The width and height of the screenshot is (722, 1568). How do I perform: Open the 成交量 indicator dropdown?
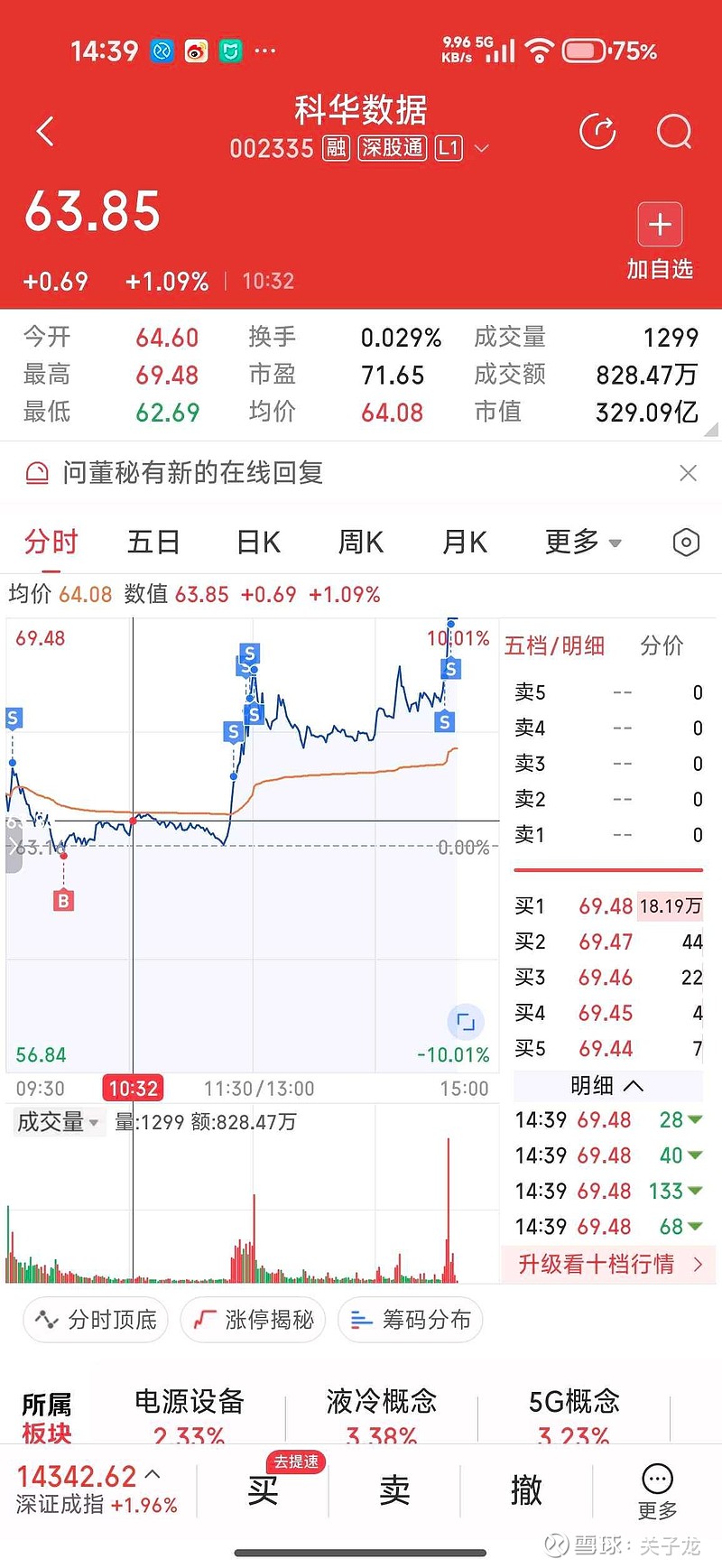tap(58, 1122)
